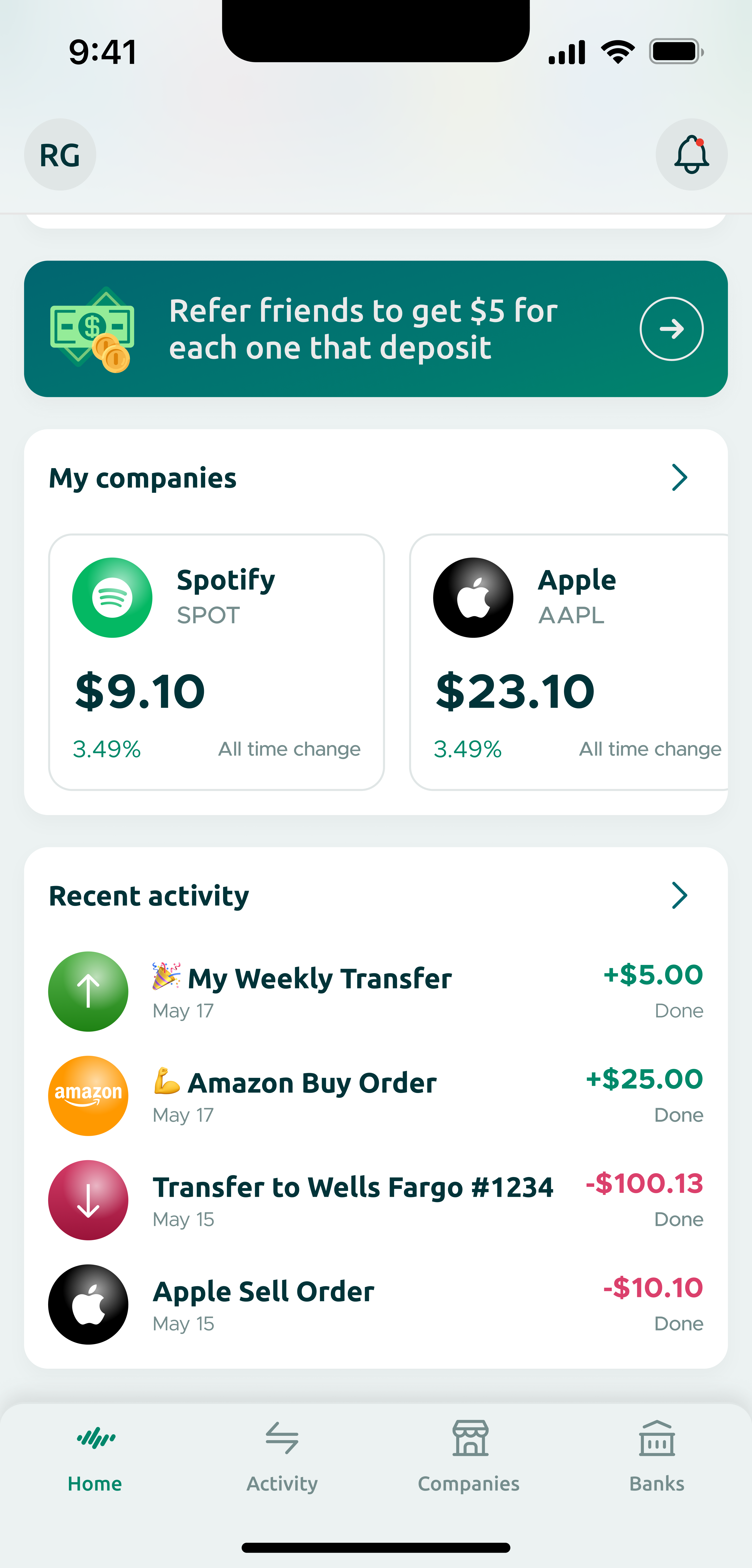Screen dimensions: 752x1568
Task: Expand the My companies section chevron
Action: click(x=679, y=478)
